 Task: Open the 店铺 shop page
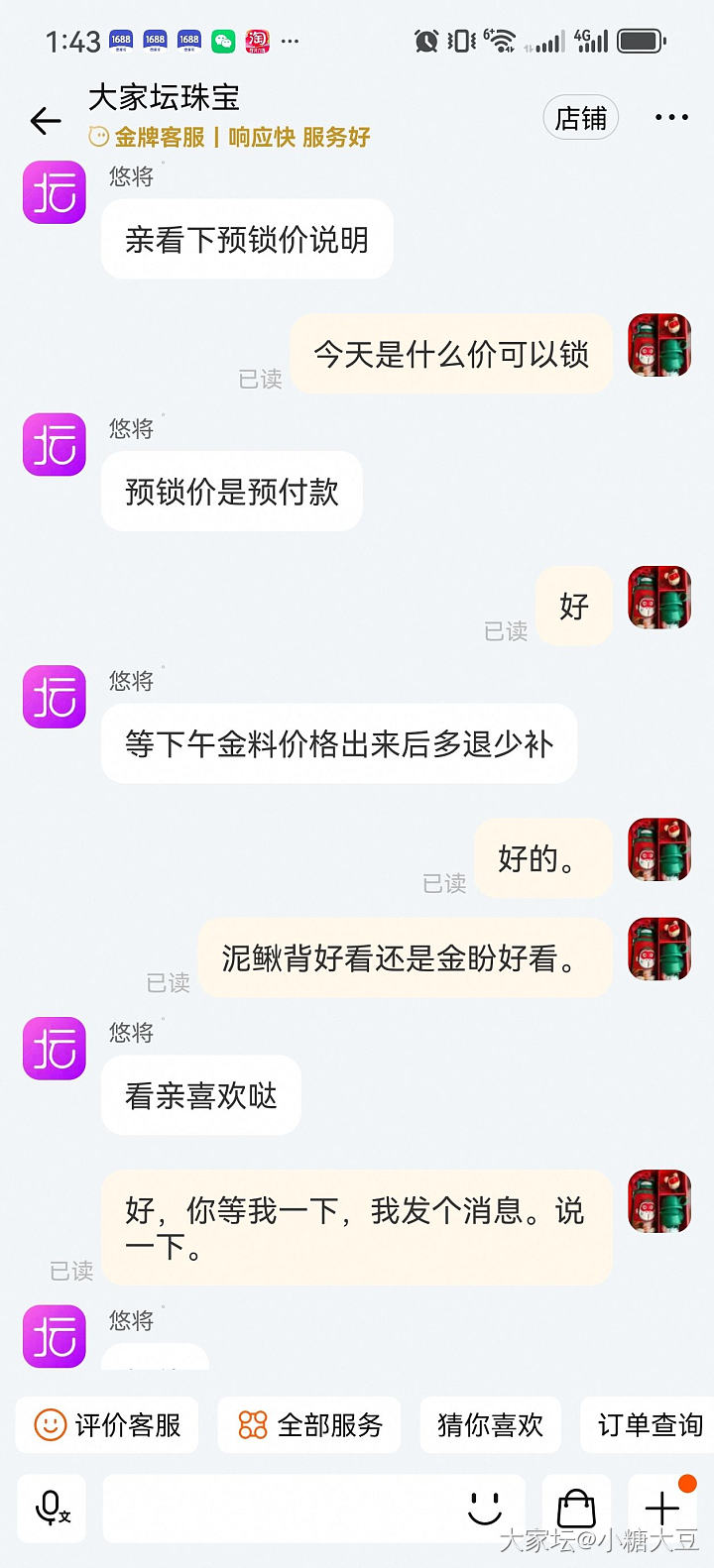(581, 119)
